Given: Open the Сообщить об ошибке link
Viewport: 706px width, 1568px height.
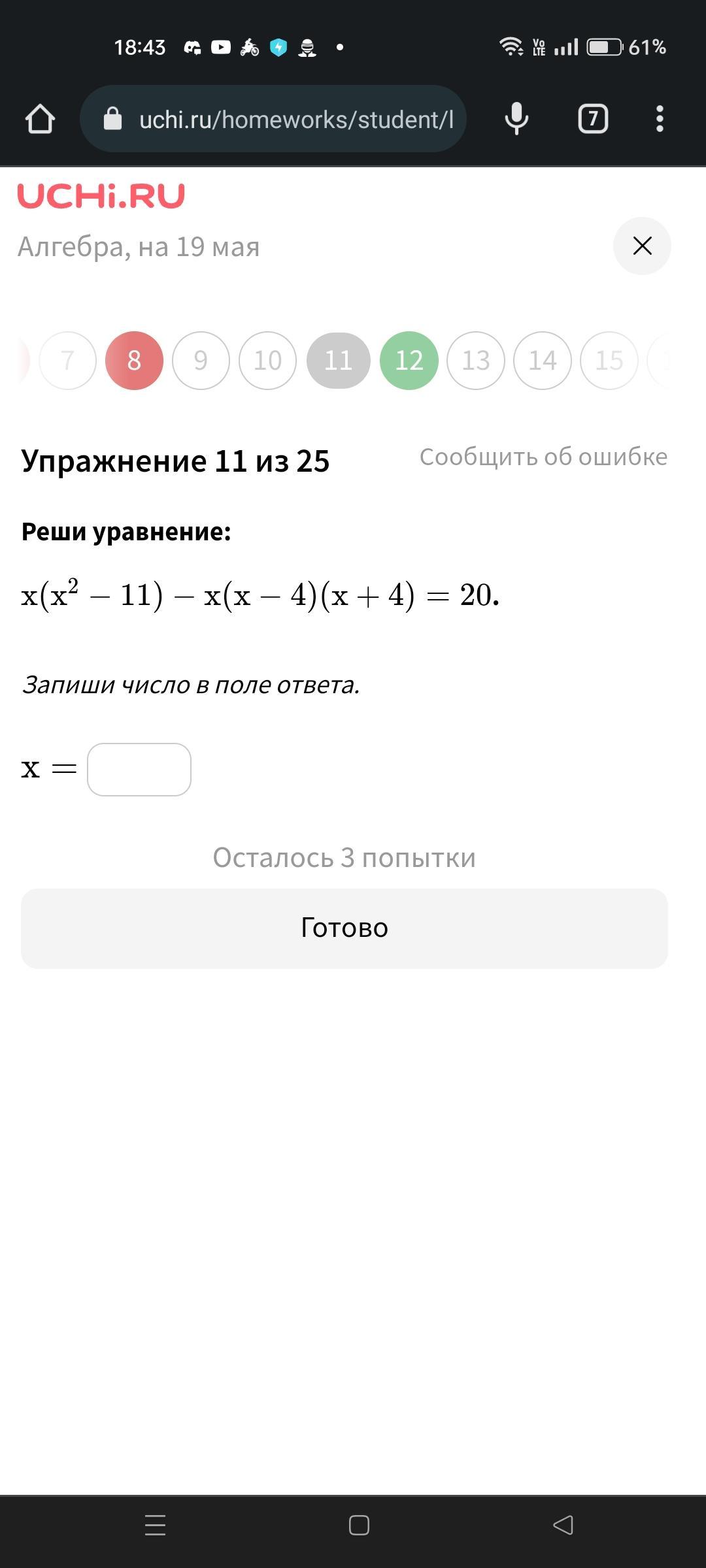Looking at the screenshot, I should coord(543,457).
